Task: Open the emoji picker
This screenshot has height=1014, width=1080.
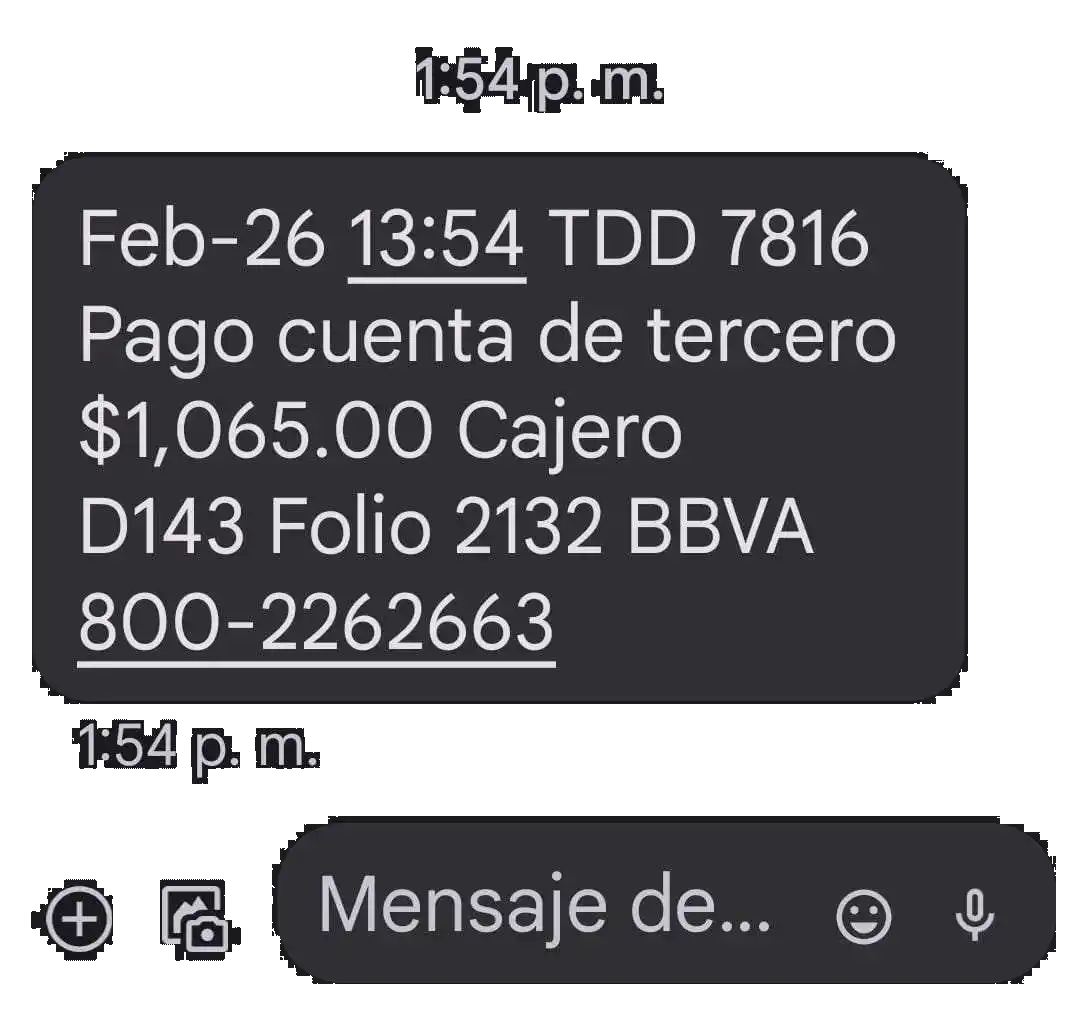Action: click(x=863, y=916)
